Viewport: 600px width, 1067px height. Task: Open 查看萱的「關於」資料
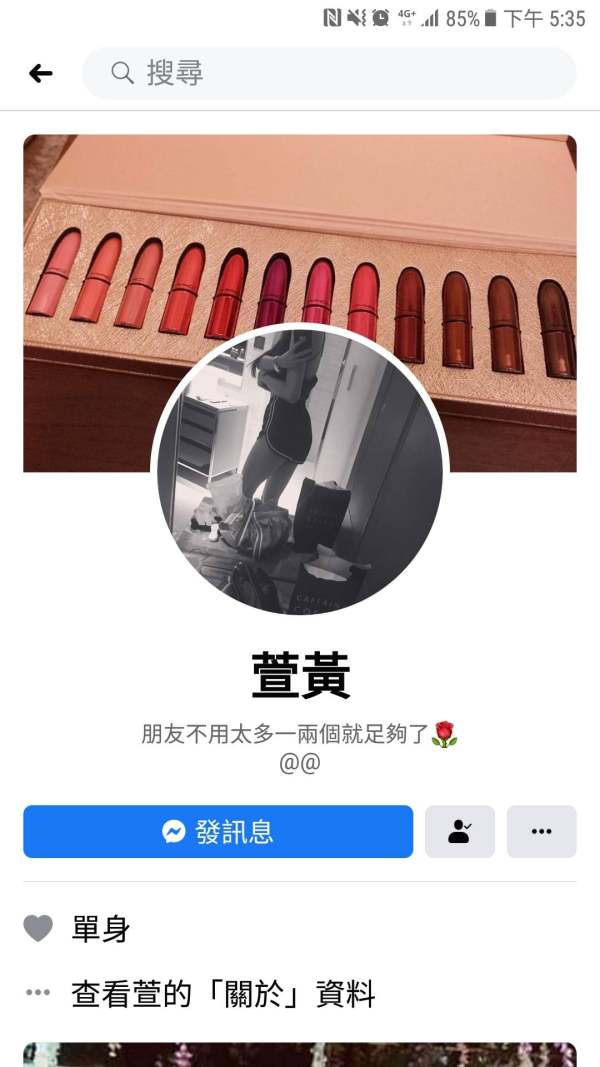tap(223, 994)
